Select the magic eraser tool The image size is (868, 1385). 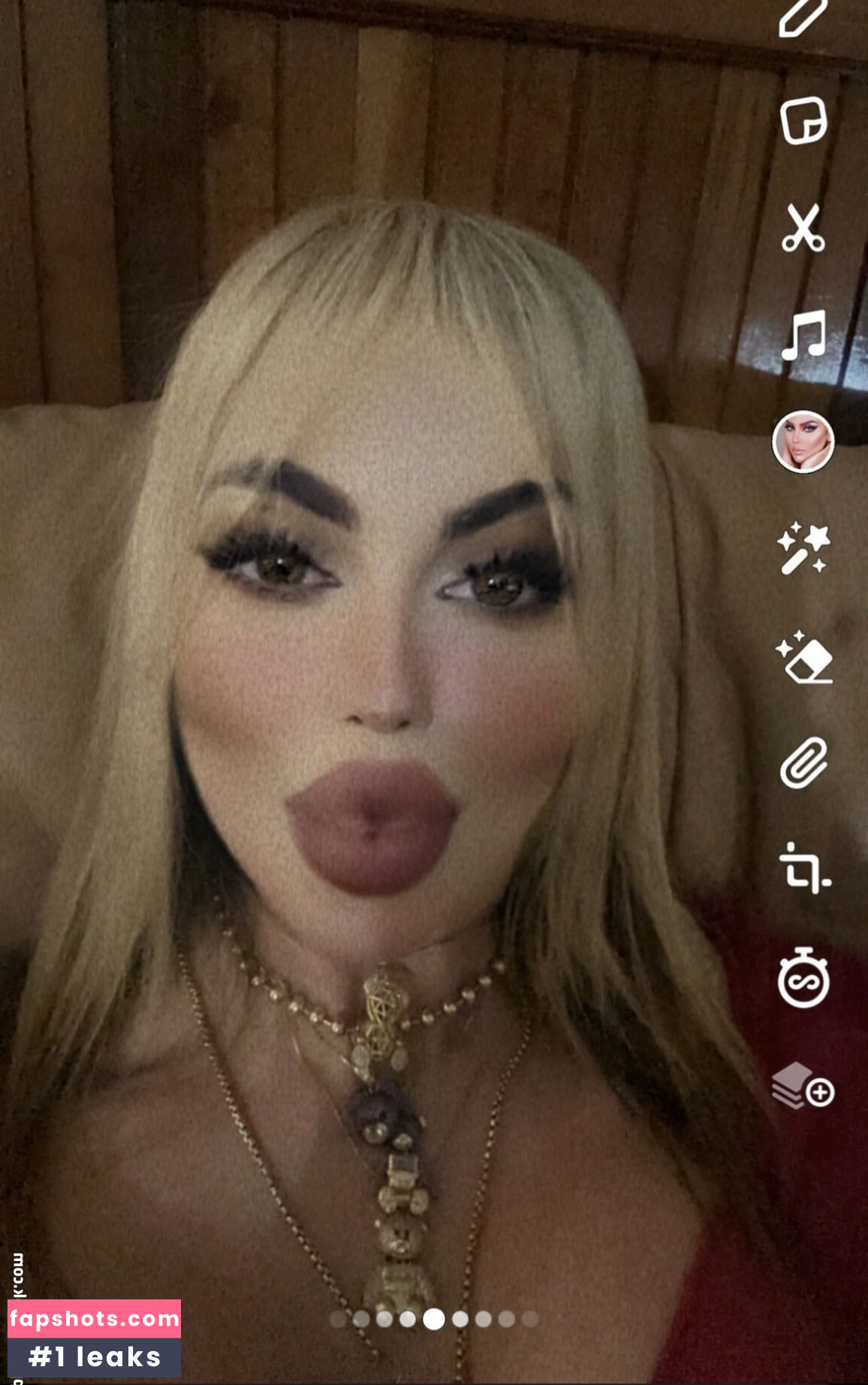click(x=803, y=657)
